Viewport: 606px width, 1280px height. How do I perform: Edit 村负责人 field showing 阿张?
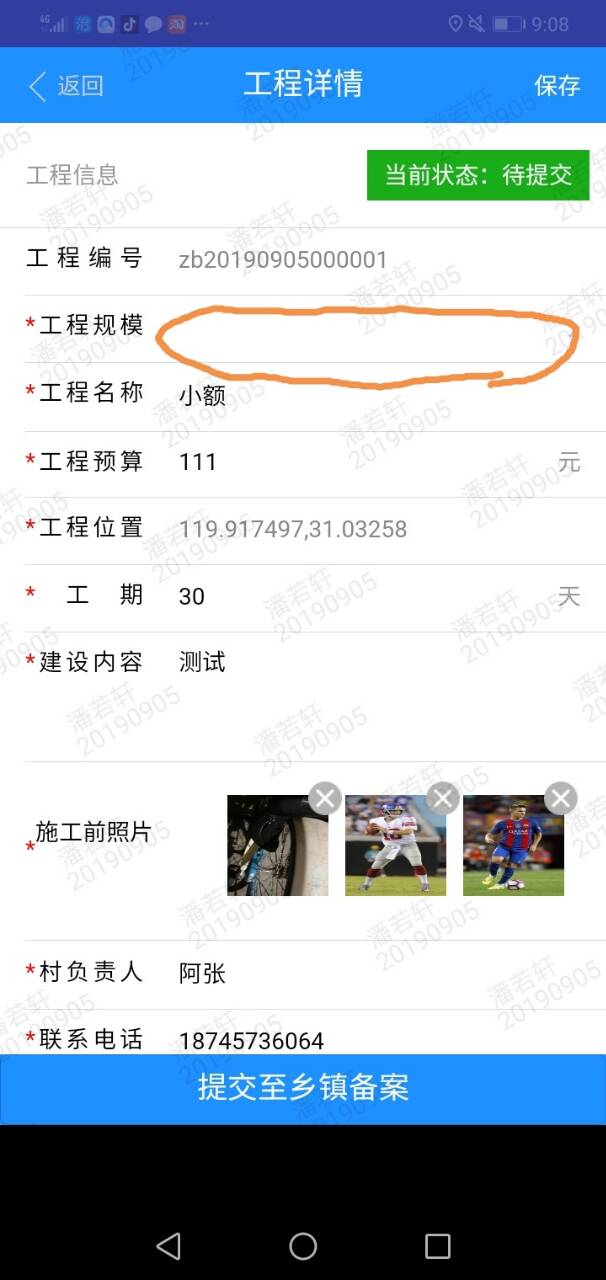coord(380,973)
